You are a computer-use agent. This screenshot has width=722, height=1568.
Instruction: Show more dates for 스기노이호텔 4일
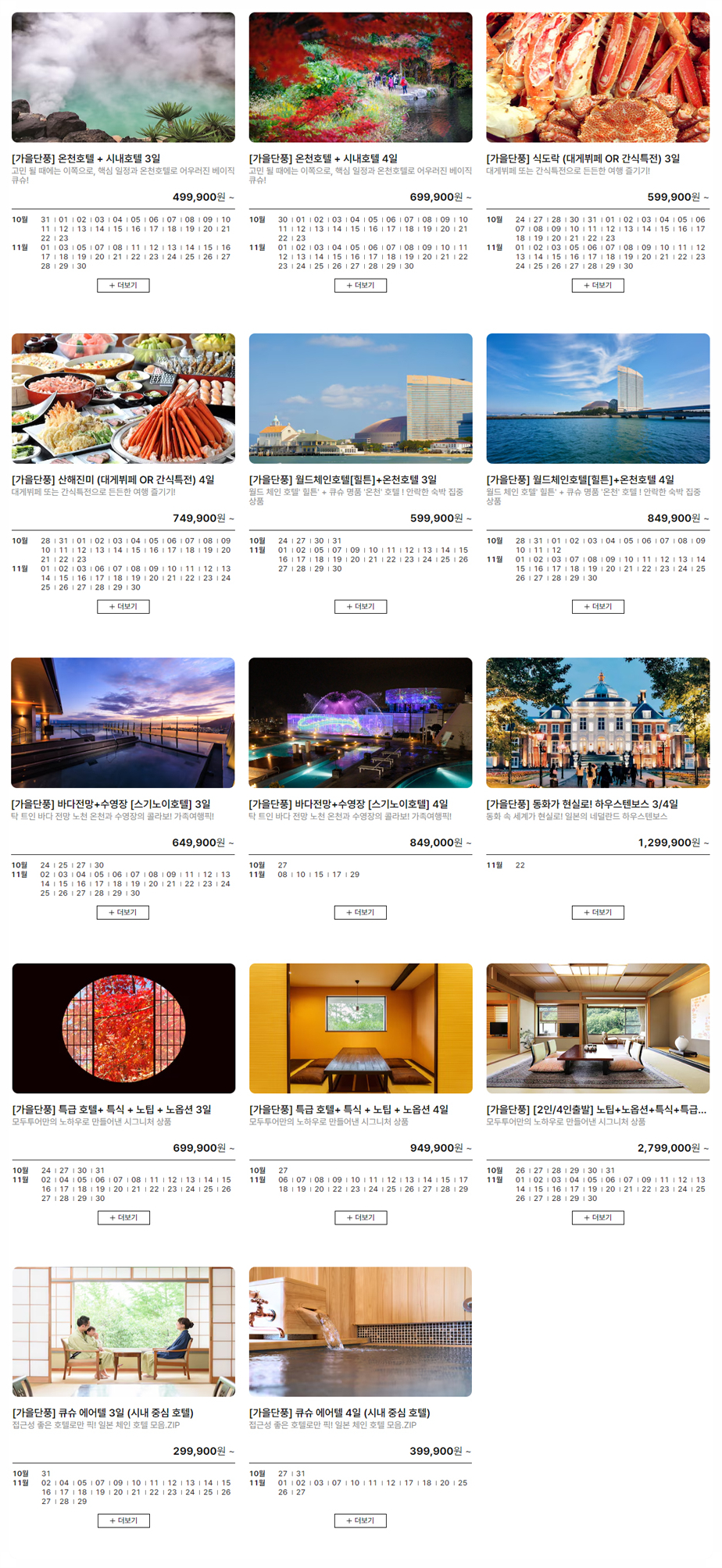360,912
